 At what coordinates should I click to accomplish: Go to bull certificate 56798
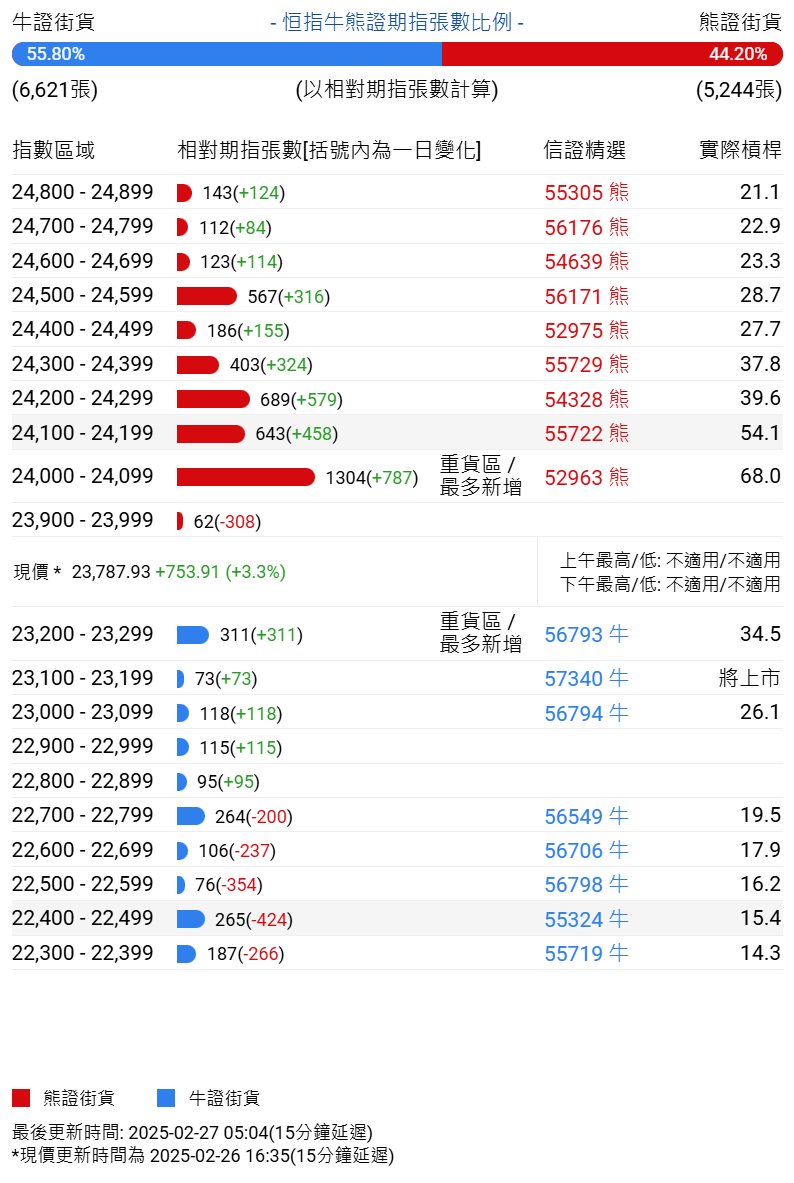click(x=586, y=885)
